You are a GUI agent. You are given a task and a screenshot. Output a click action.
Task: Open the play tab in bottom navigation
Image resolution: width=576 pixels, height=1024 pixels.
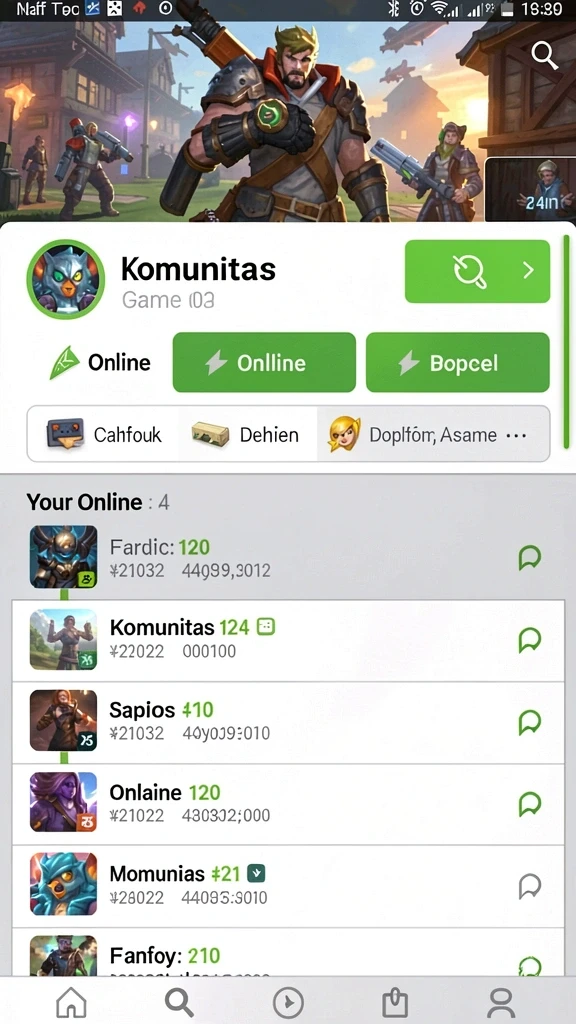pos(288,1002)
